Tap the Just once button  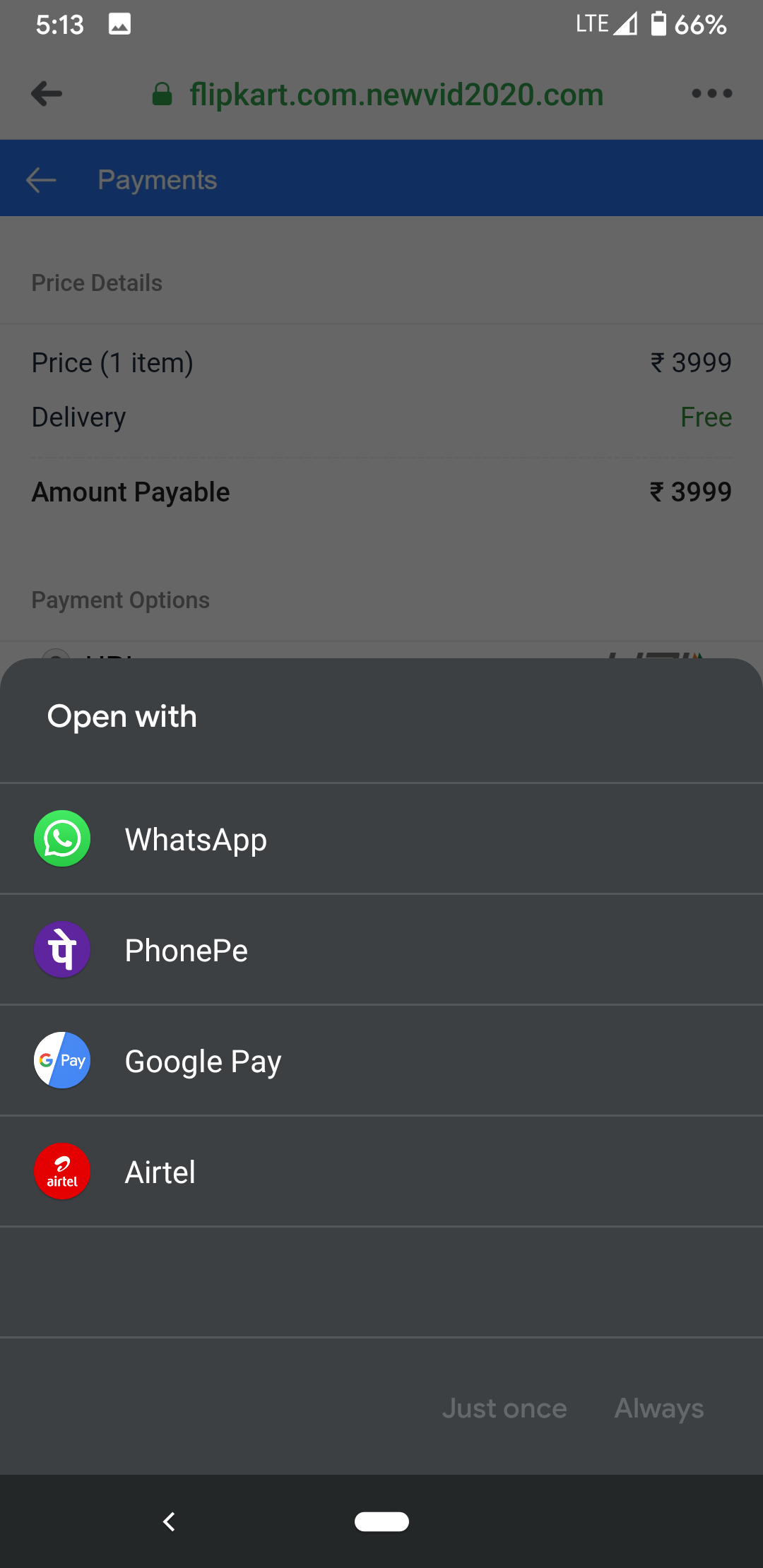click(504, 1408)
